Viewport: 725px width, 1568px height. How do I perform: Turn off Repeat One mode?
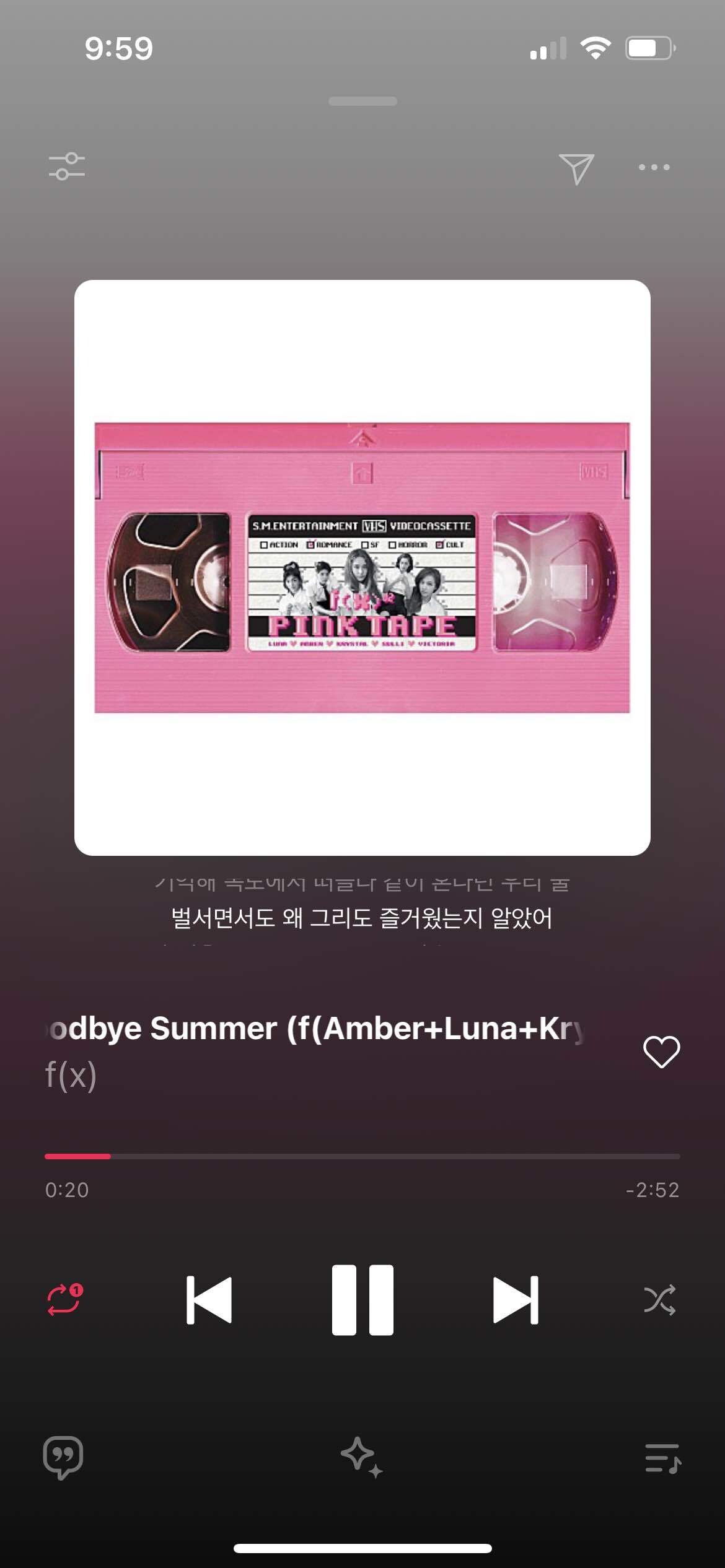point(64,1300)
